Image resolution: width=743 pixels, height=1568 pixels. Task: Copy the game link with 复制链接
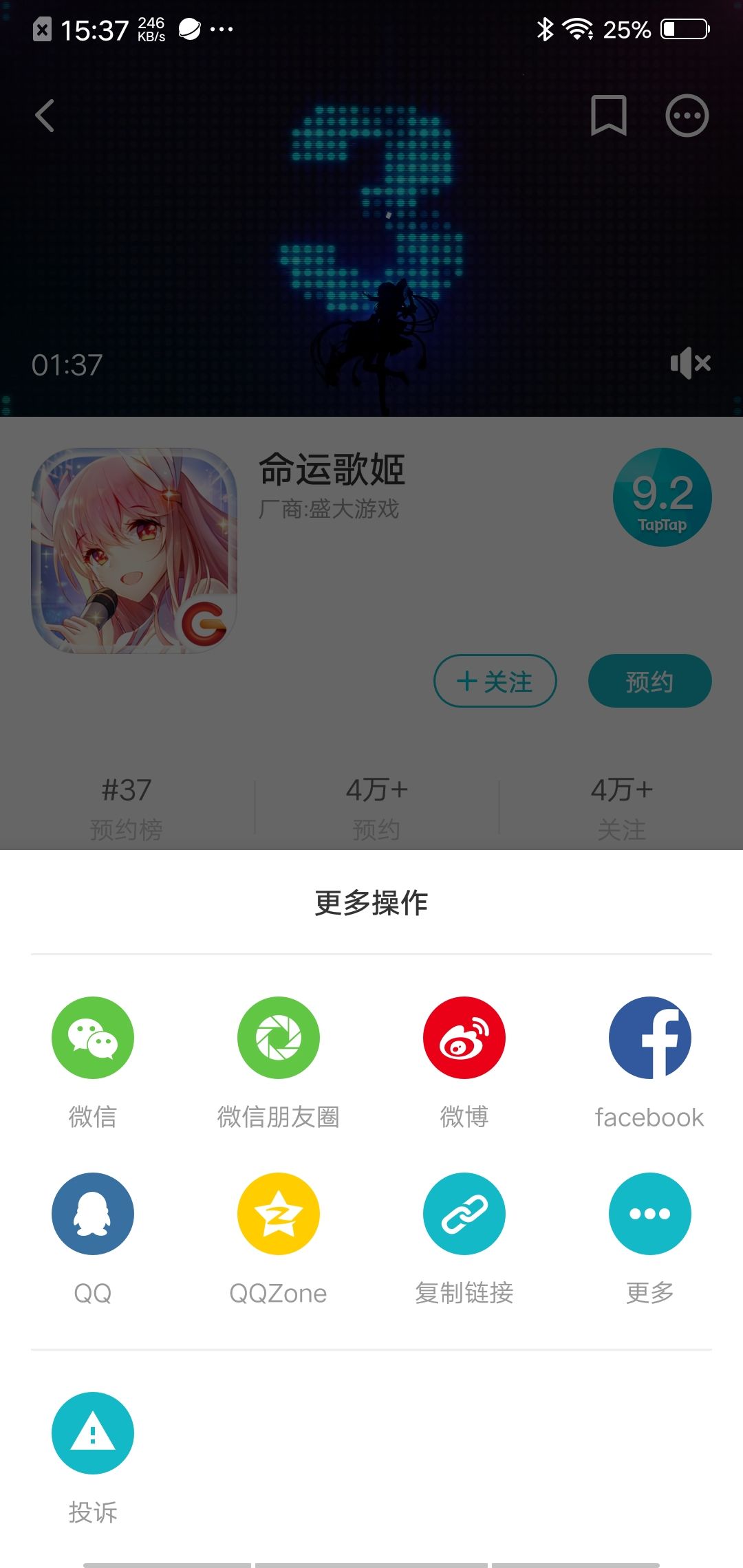(x=464, y=1212)
